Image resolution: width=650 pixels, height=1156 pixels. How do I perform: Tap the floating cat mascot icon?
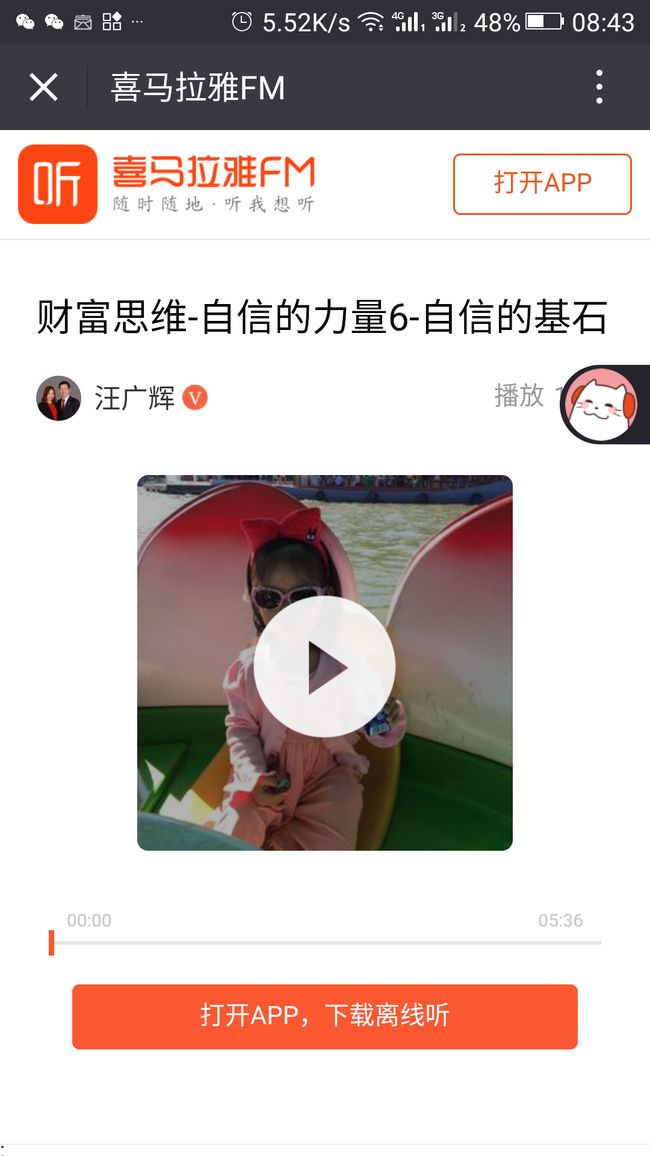point(605,404)
